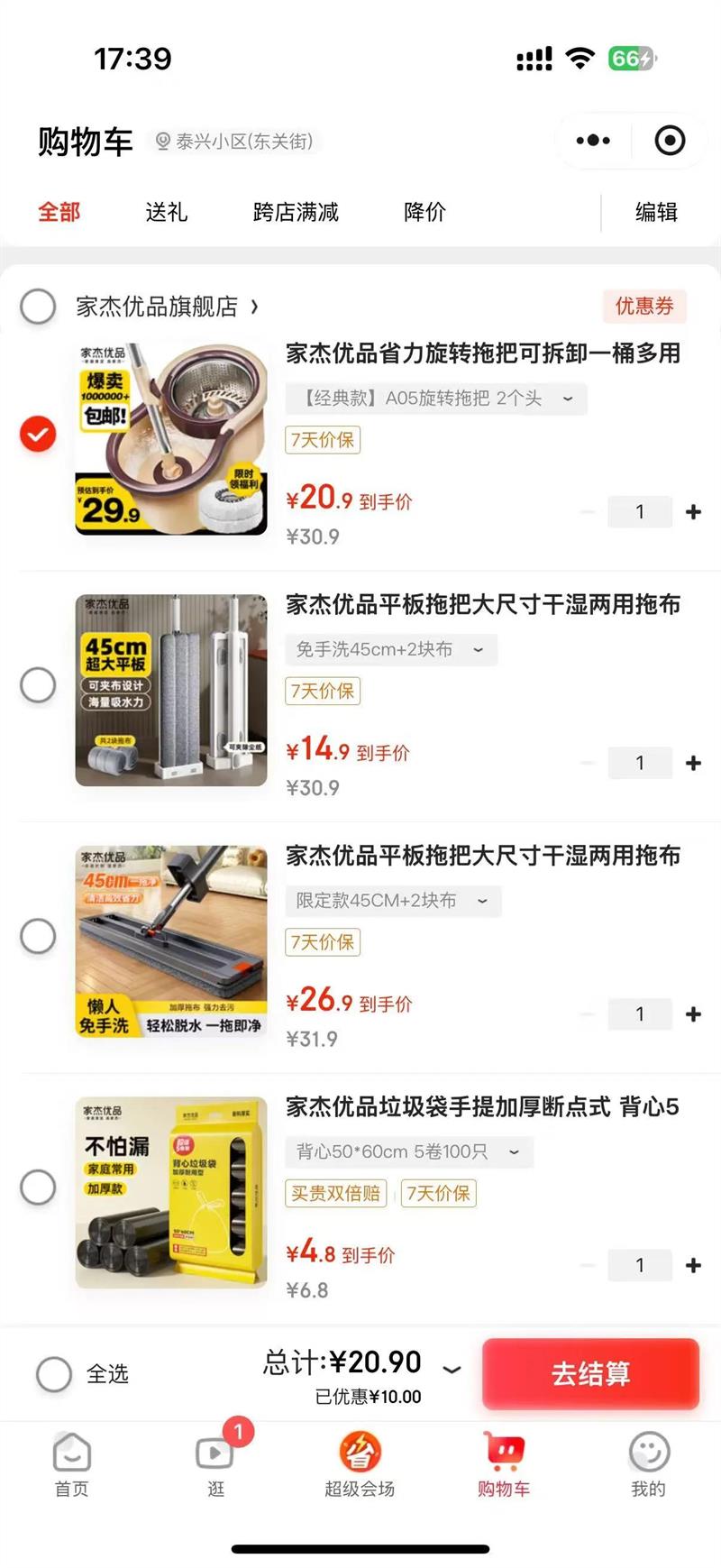Open spec dropdown 限定款45CM+2块布

coord(393,901)
